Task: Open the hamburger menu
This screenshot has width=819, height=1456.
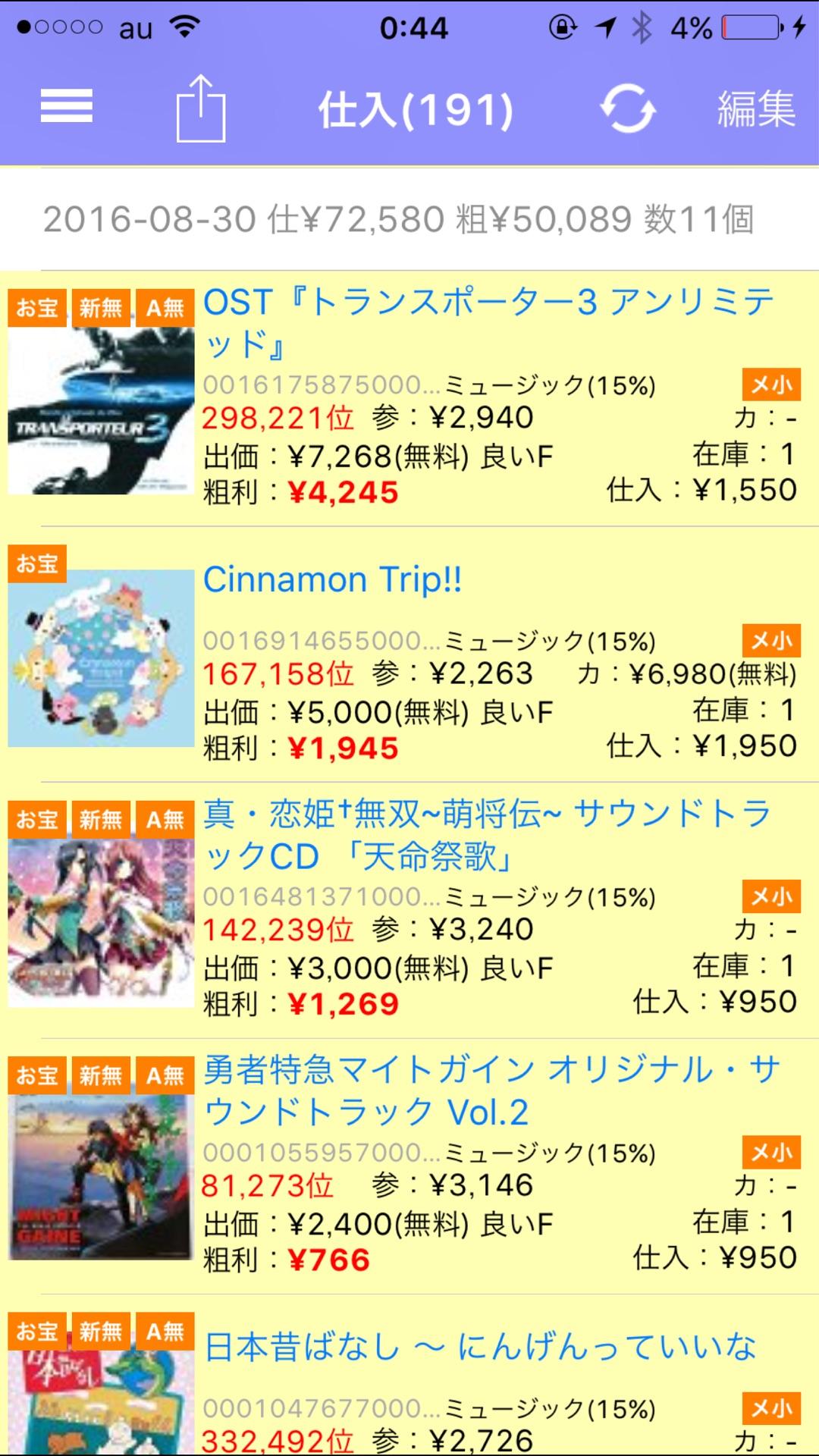Action: pyautogui.click(x=67, y=106)
